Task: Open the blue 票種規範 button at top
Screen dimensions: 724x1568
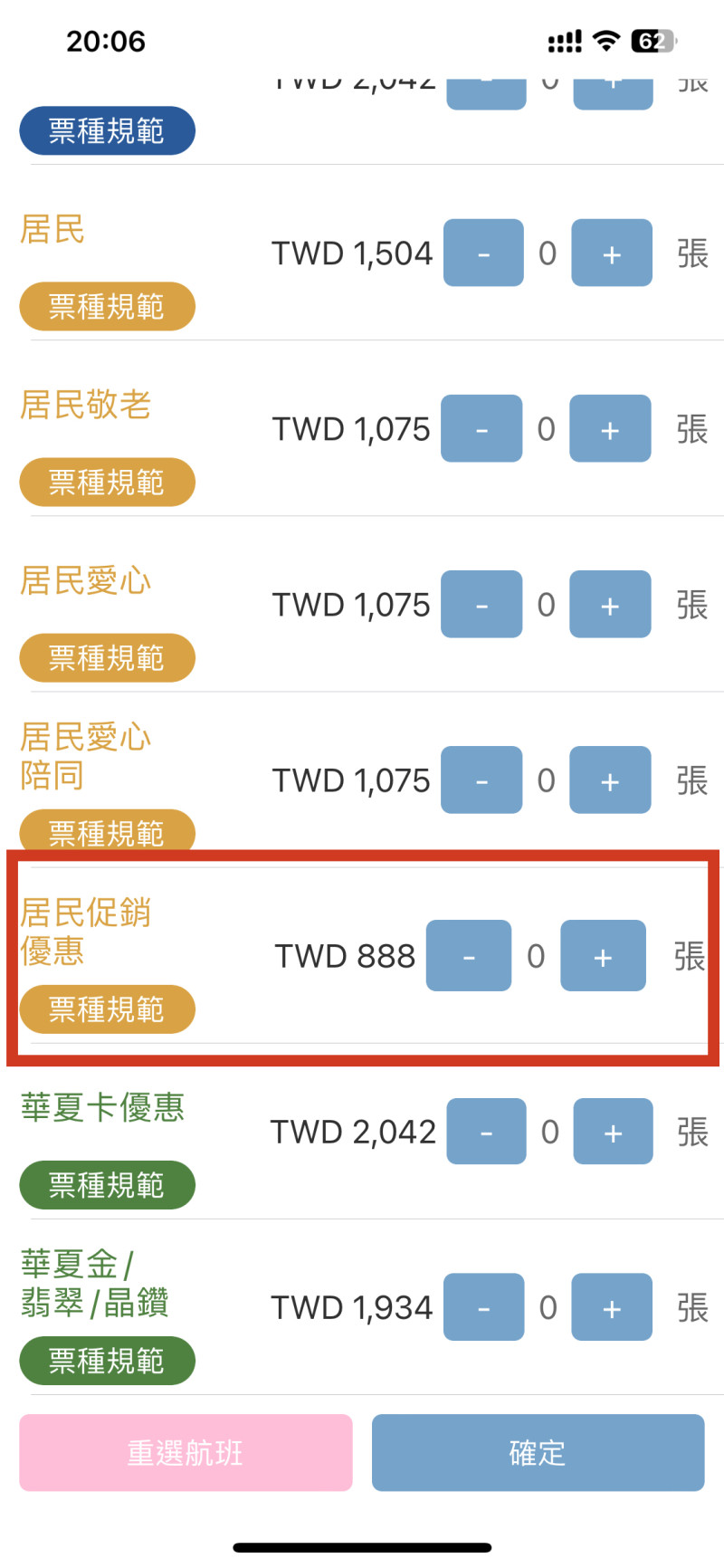Action: pyautogui.click(x=107, y=131)
